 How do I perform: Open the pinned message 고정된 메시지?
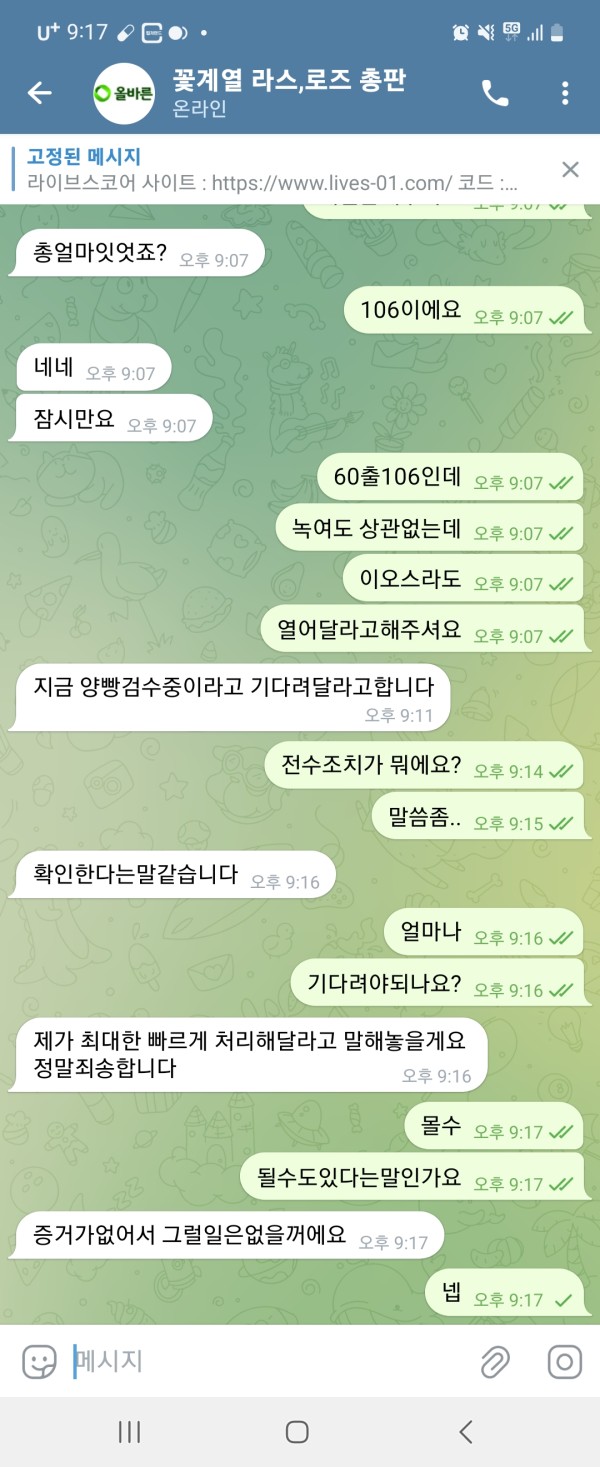coord(270,169)
